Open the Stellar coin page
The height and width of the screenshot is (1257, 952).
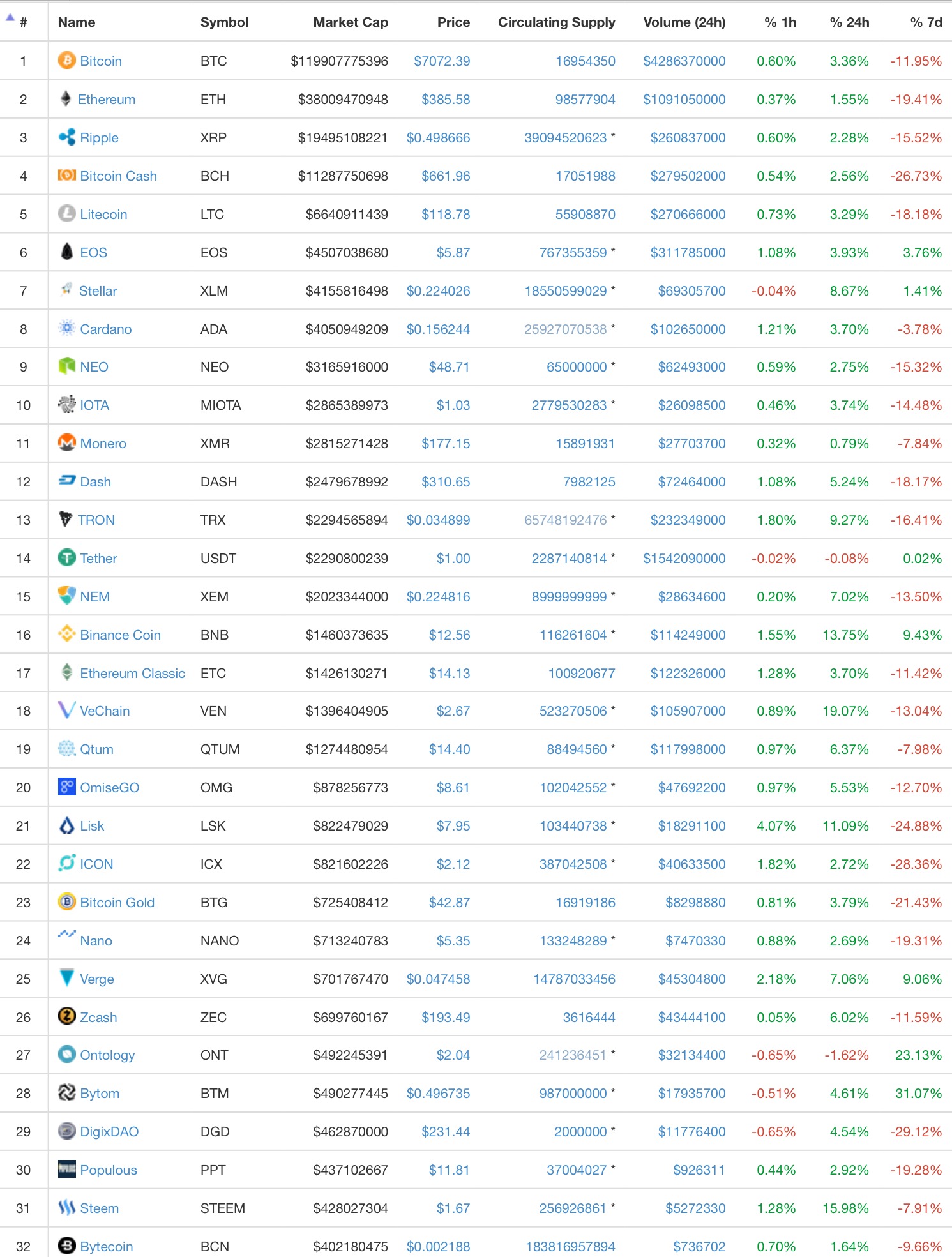point(98,291)
